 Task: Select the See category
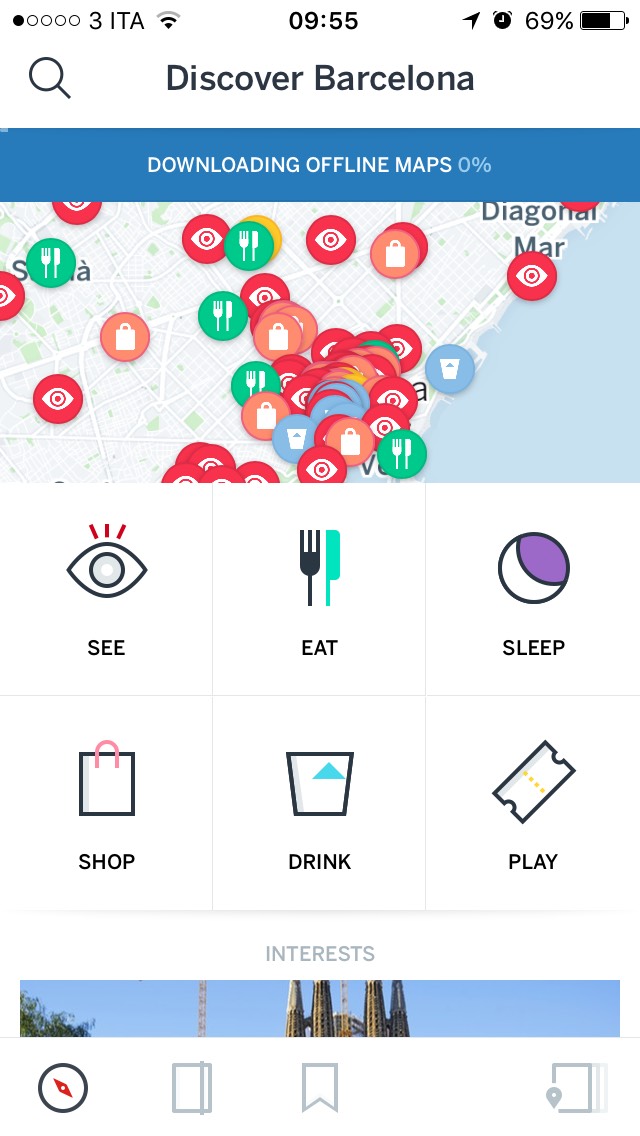[106, 589]
